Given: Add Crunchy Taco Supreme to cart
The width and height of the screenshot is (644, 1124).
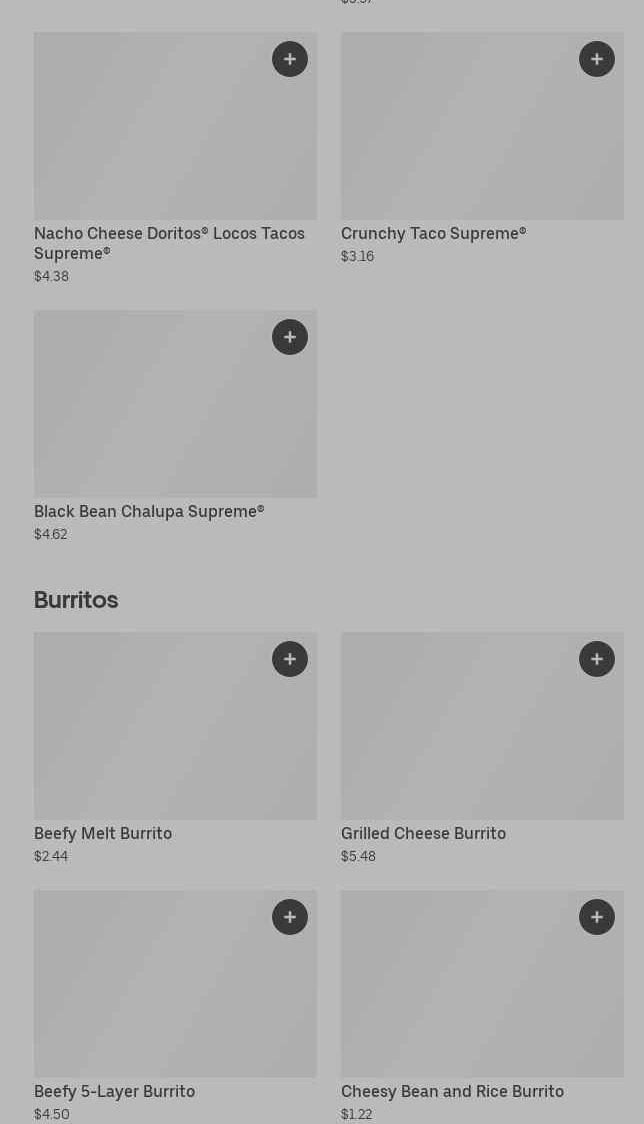Looking at the screenshot, I should coord(597,59).
